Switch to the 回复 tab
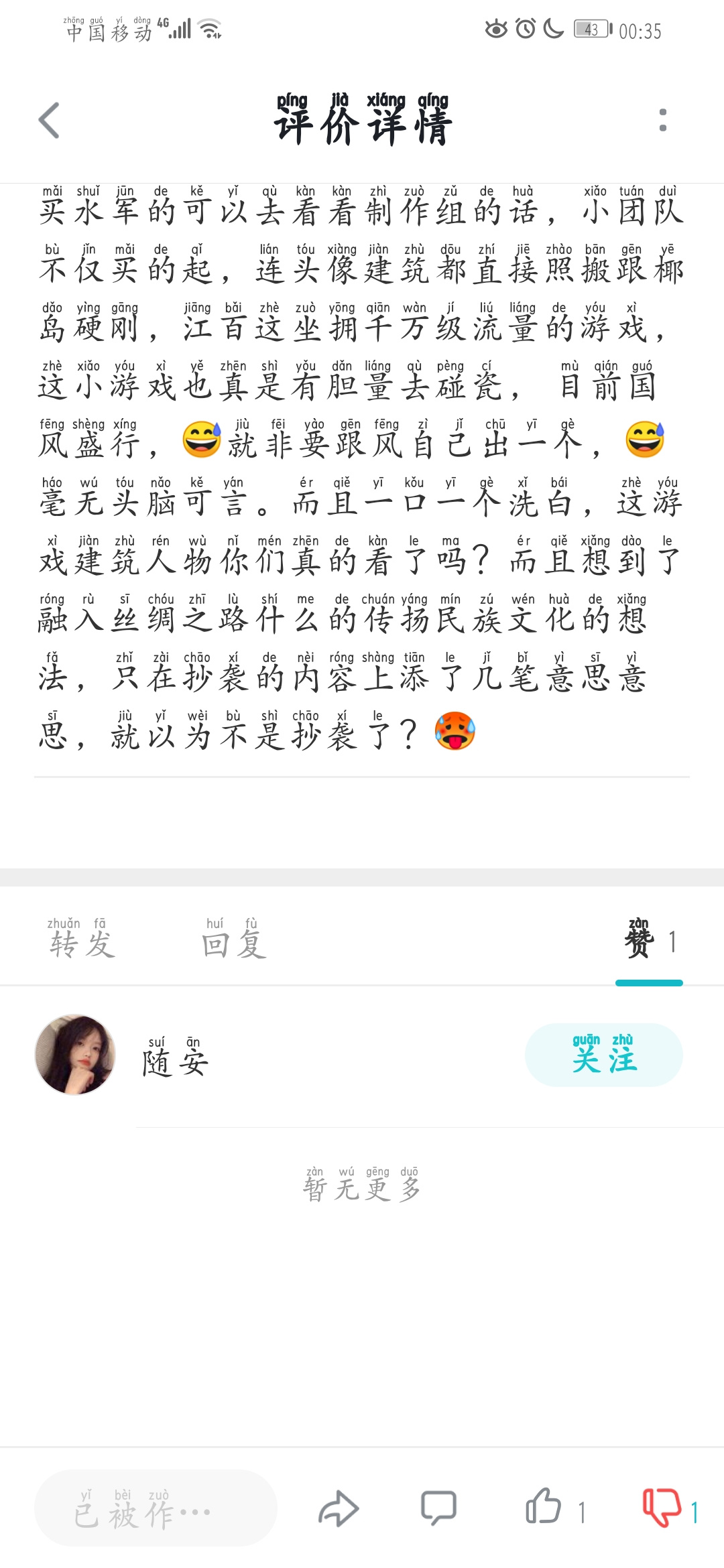Screen dimensions: 724x1568 click(x=234, y=939)
